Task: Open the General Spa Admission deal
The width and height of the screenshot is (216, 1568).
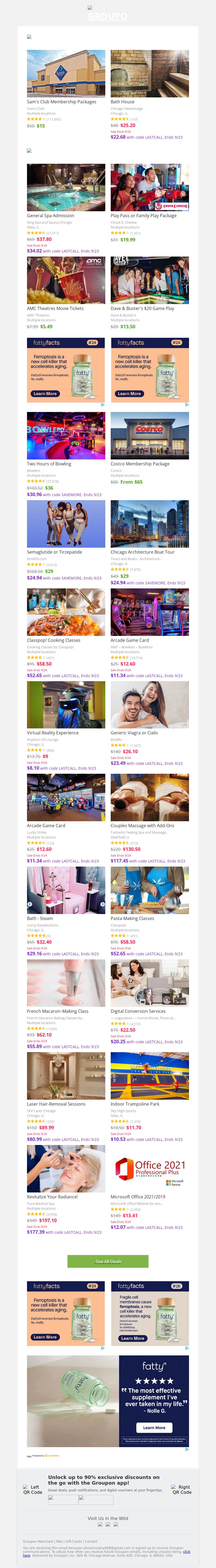Action: pos(66,188)
